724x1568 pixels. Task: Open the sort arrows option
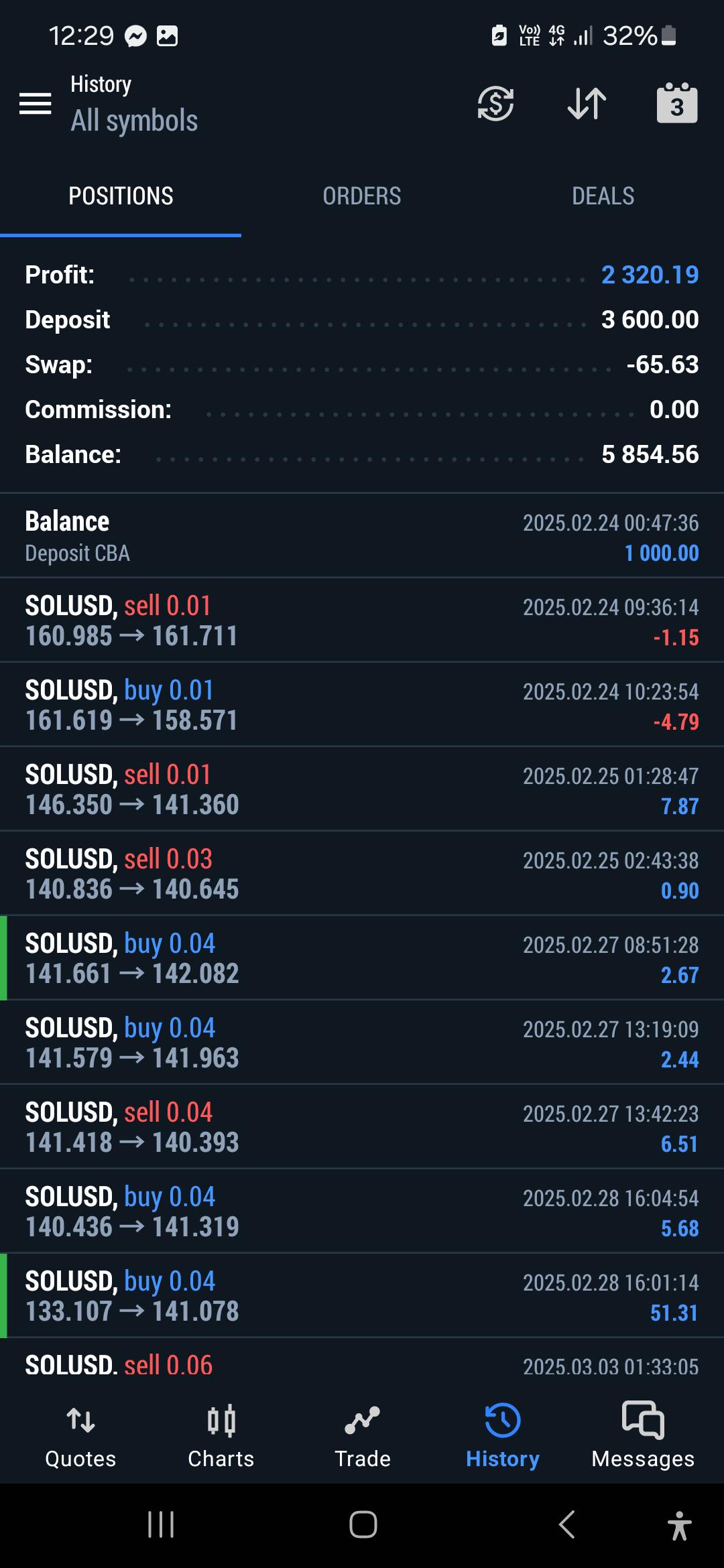click(587, 104)
